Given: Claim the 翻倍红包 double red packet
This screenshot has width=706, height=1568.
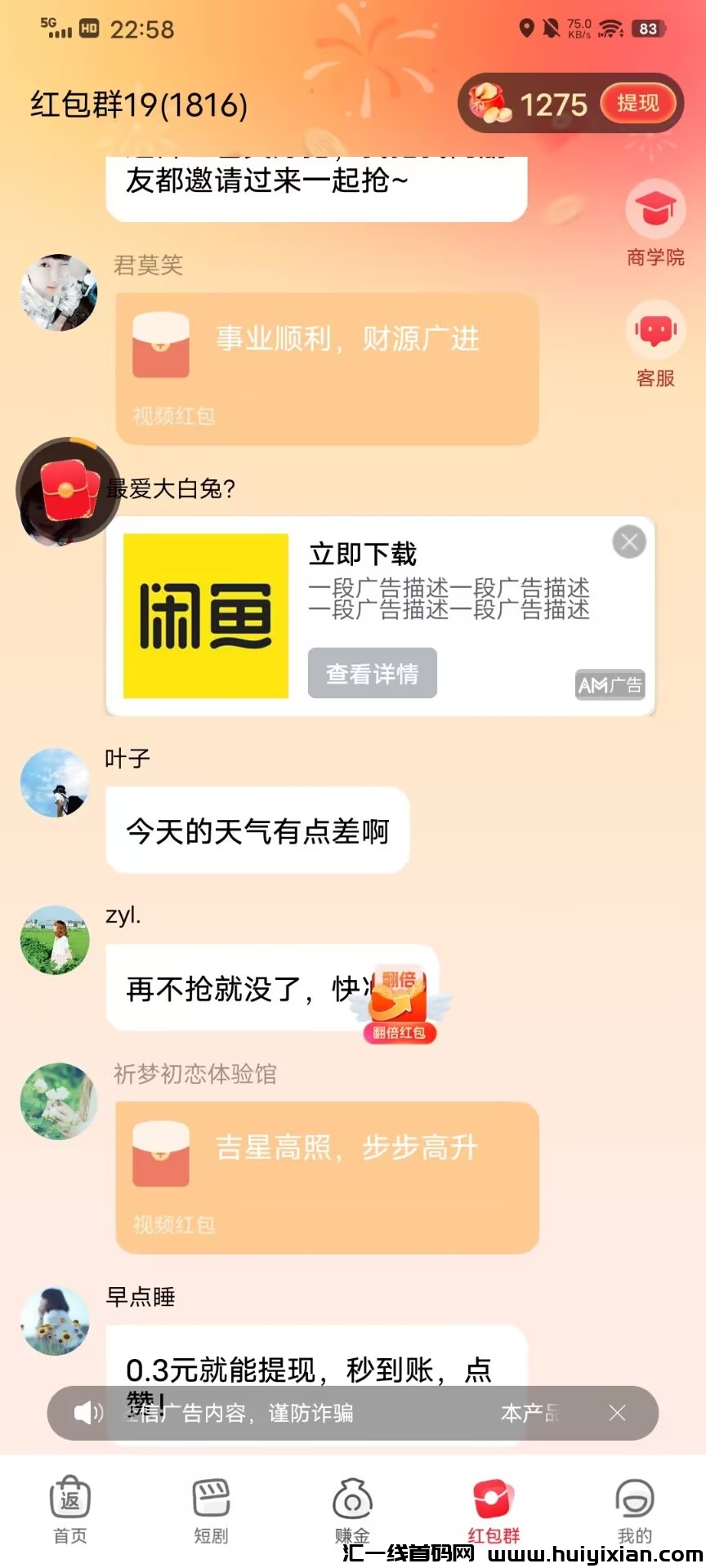Looking at the screenshot, I should pyautogui.click(x=400, y=1004).
